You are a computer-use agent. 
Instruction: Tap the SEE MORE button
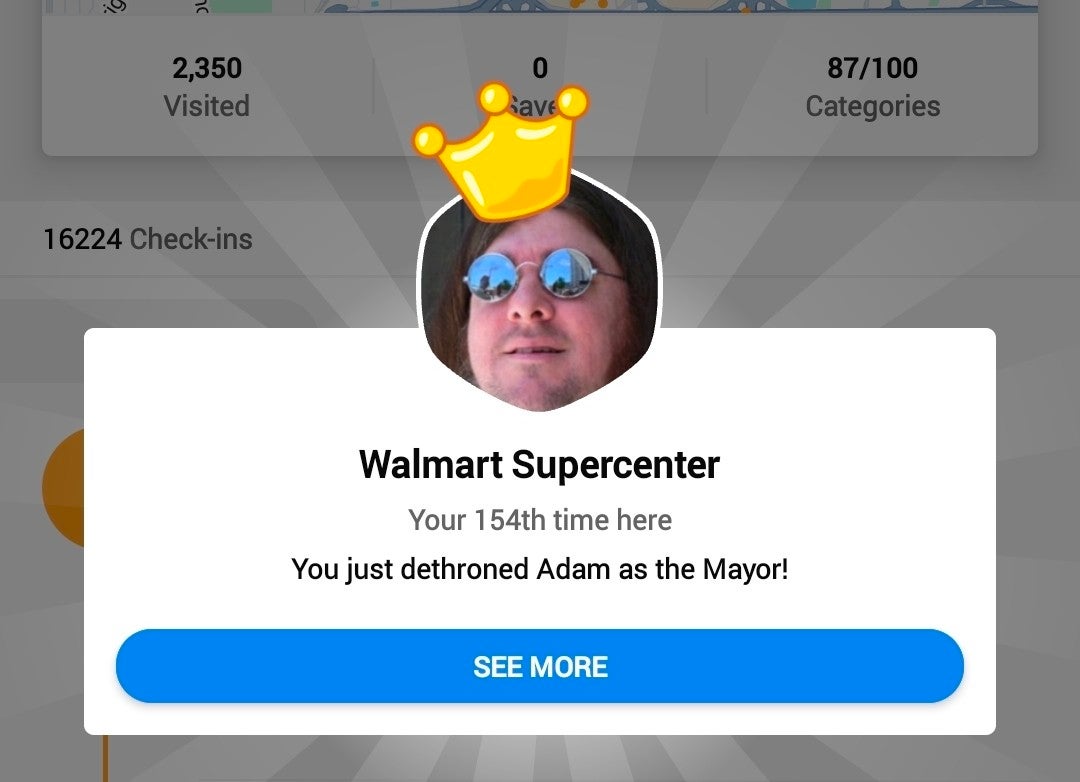click(540, 666)
